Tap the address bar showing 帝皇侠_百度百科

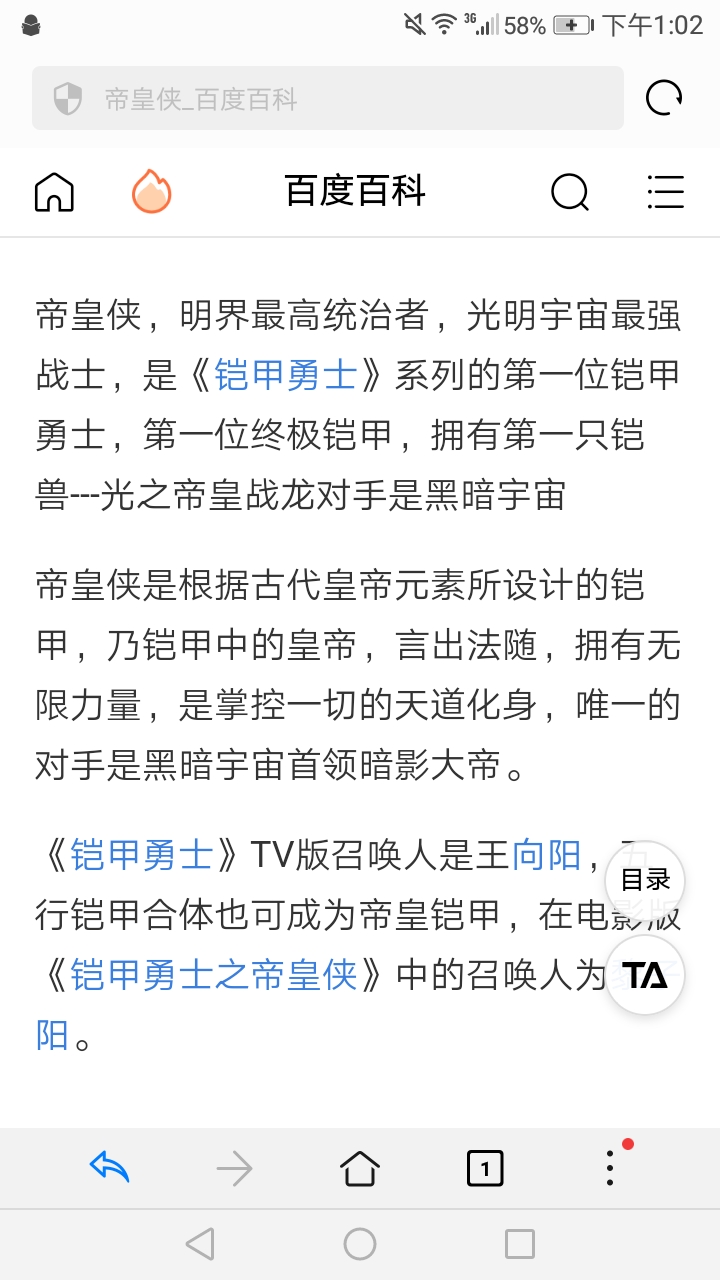tap(328, 98)
